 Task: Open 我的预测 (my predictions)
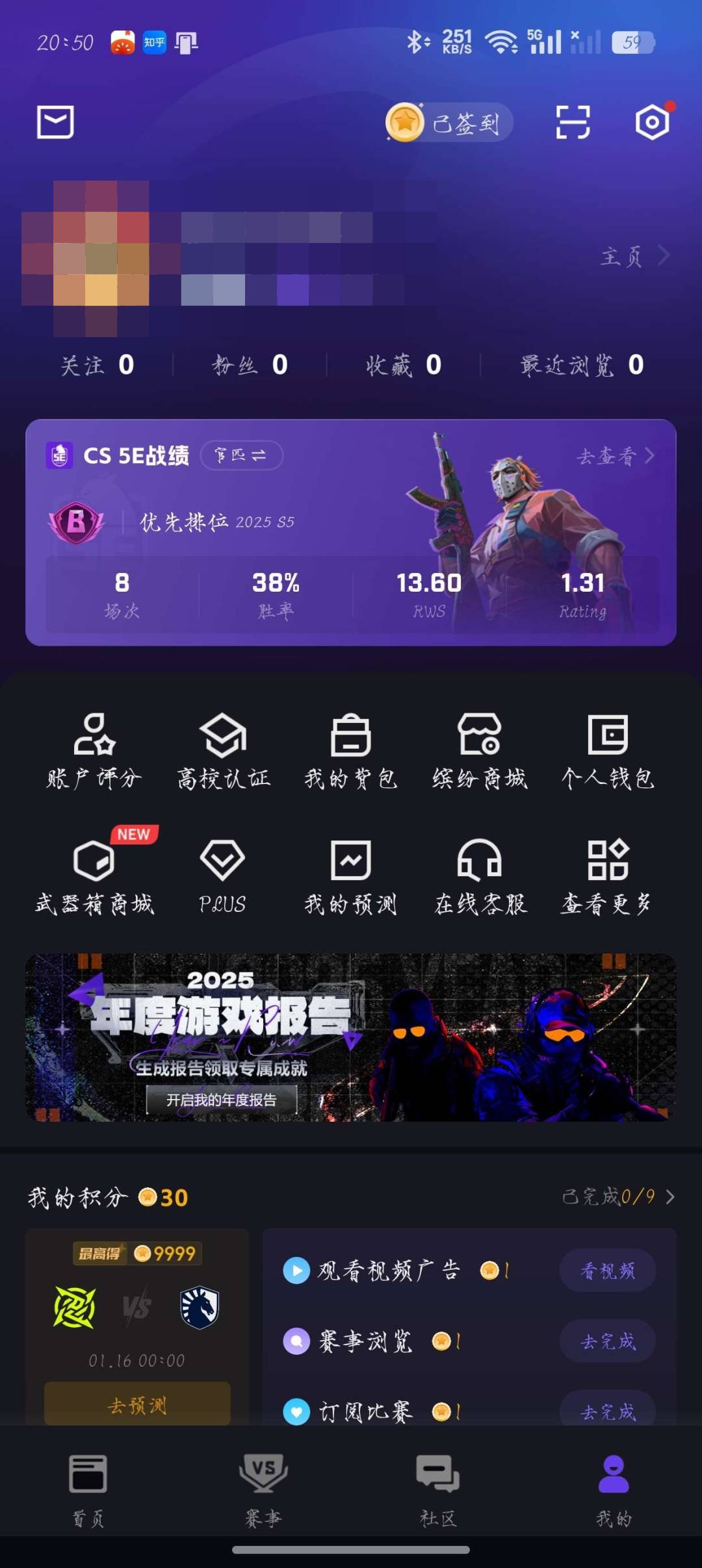pyautogui.click(x=351, y=874)
